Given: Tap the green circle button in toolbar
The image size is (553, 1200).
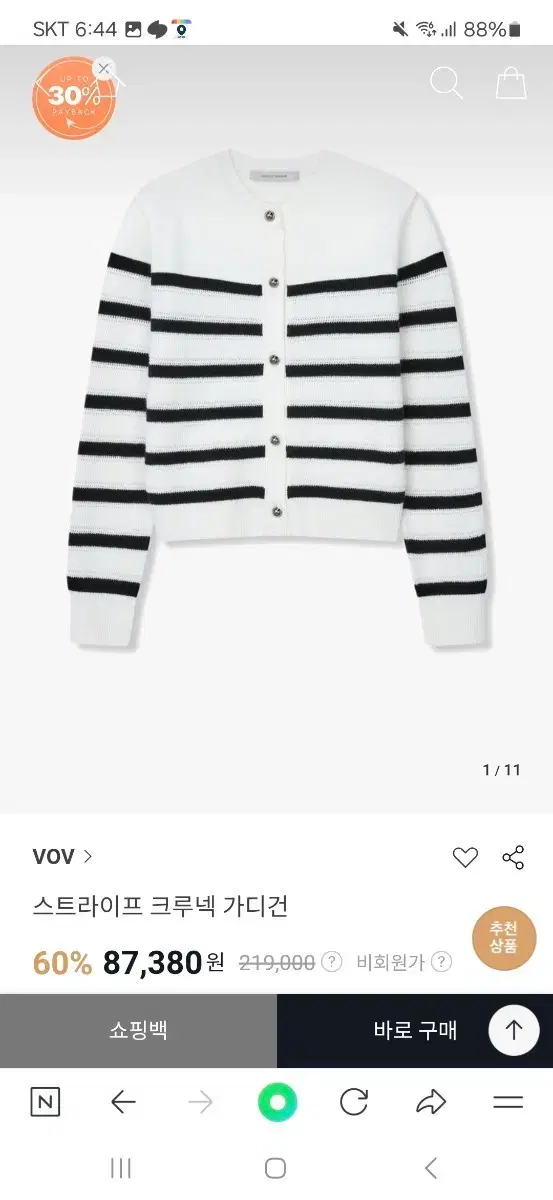Looking at the screenshot, I should pyautogui.click(x=277, y=1103).
